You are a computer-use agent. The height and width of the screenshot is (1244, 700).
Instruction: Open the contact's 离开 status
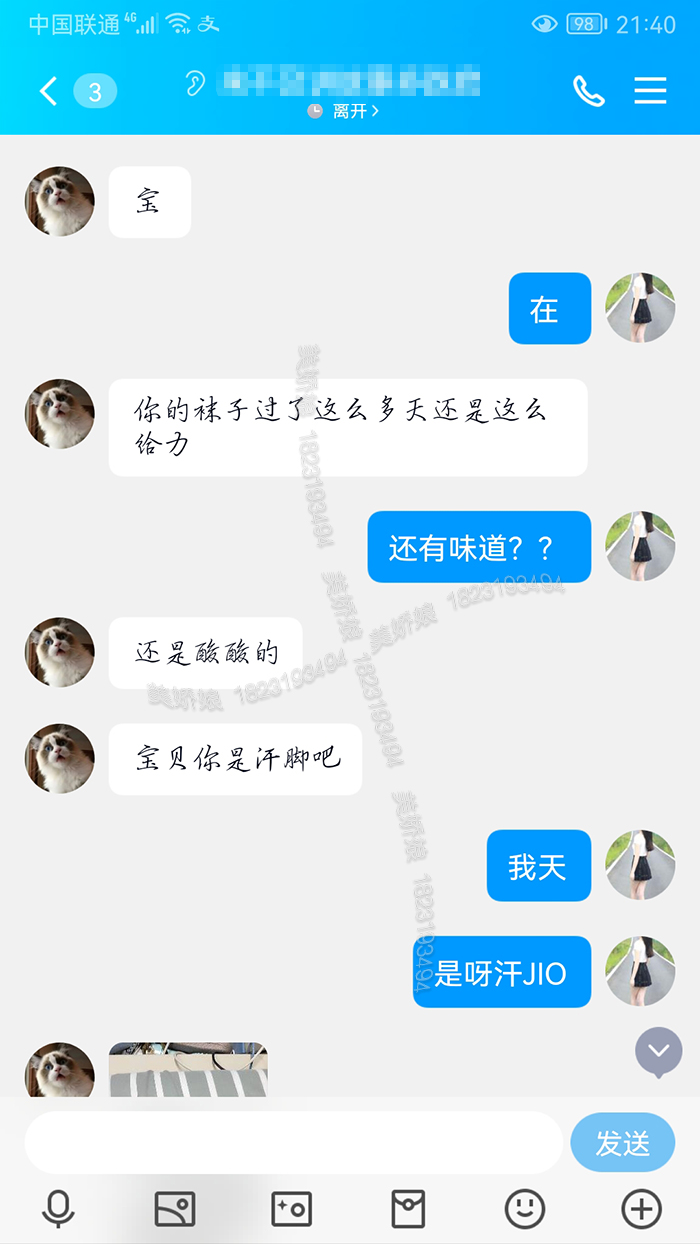(343, 111)
